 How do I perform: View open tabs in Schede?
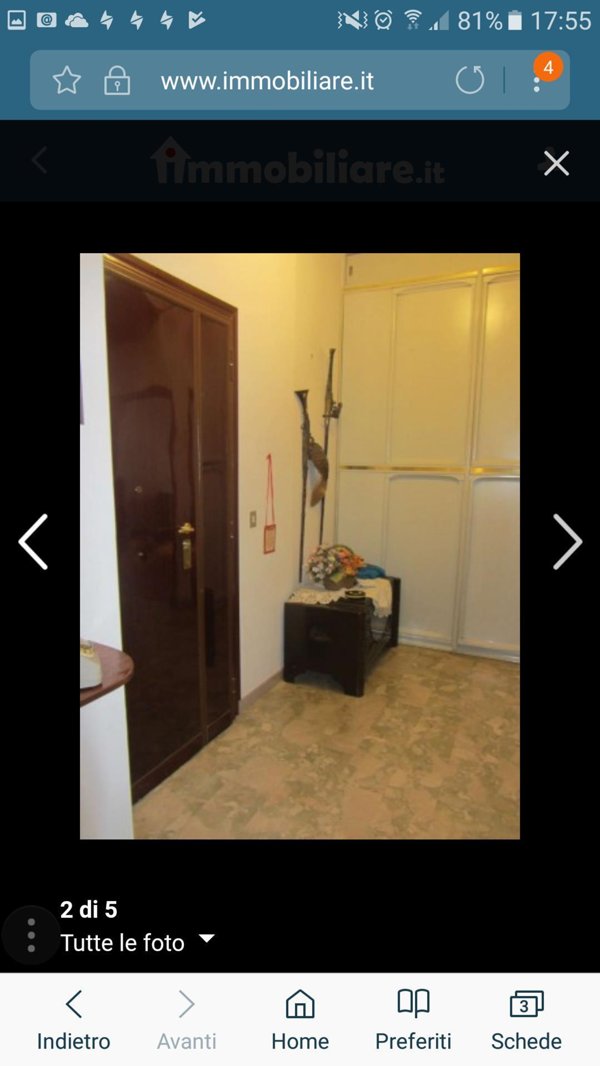[x=526, y=1019]
